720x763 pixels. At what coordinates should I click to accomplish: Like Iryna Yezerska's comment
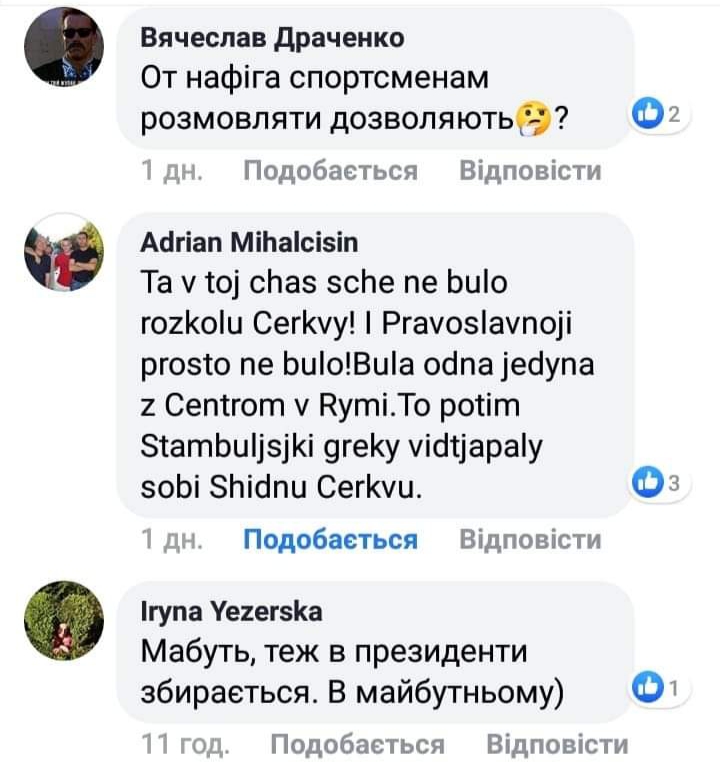coord(358,745)
